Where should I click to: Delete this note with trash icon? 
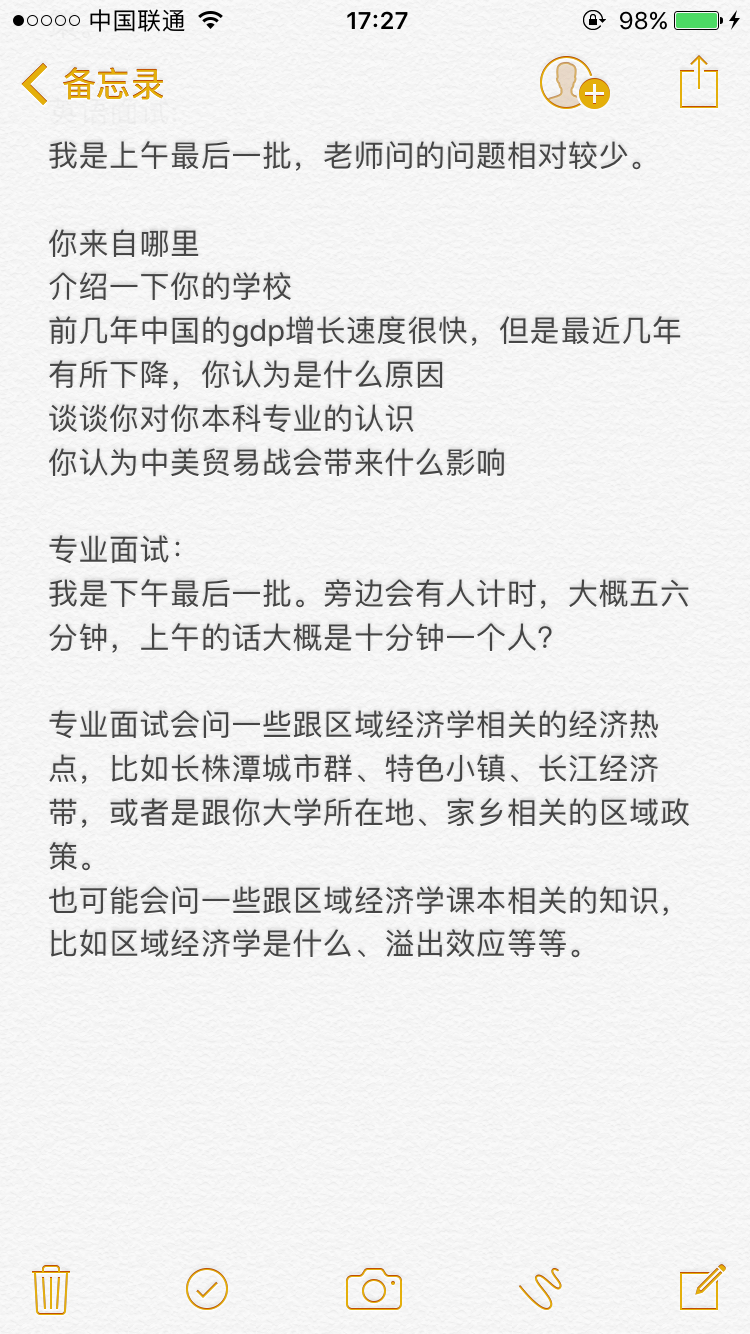pyautogui.click(x=50, y=1289)
